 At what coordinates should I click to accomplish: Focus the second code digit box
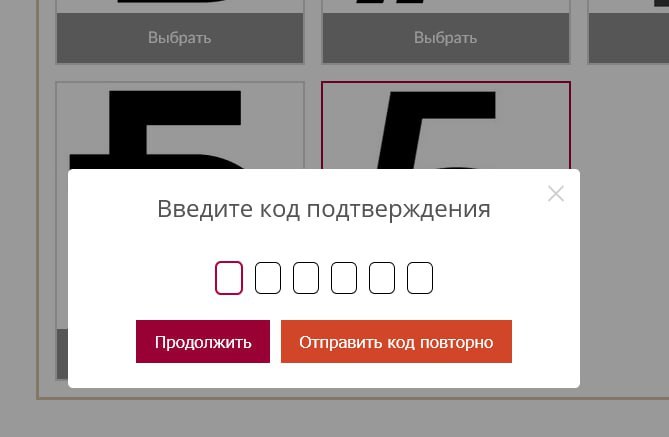coord(268,278)
